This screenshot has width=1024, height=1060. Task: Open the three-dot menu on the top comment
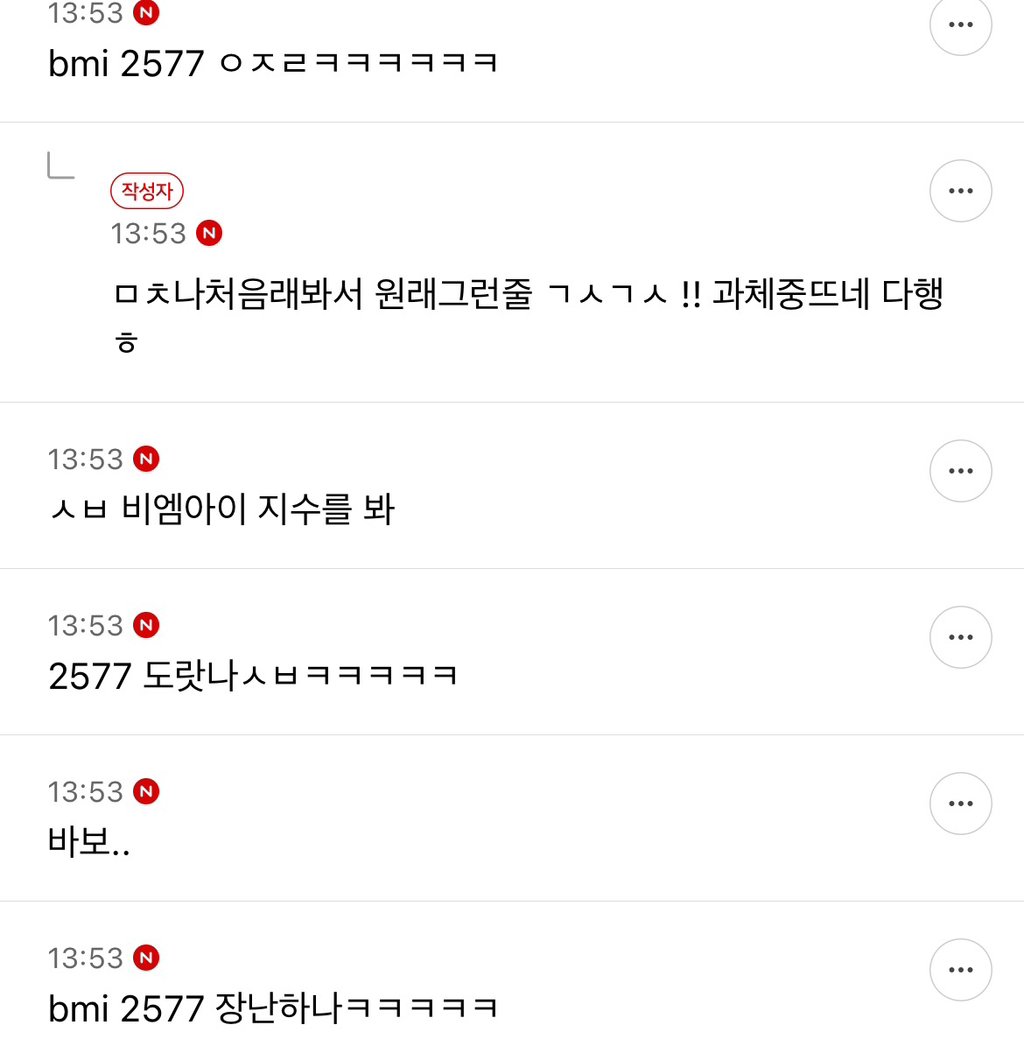pos(960,25)
